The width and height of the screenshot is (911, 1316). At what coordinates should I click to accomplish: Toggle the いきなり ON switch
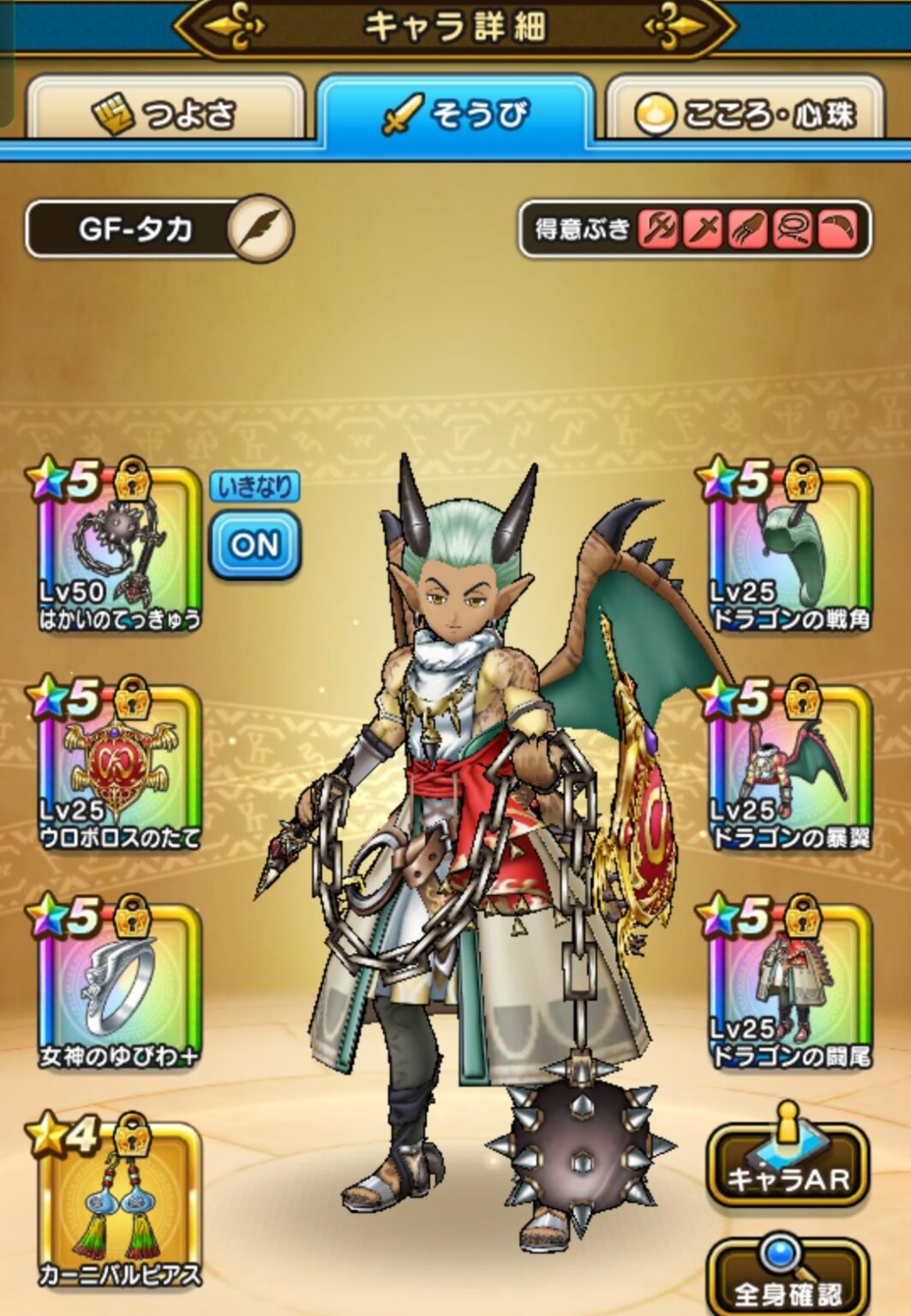(x=255, y=544)
